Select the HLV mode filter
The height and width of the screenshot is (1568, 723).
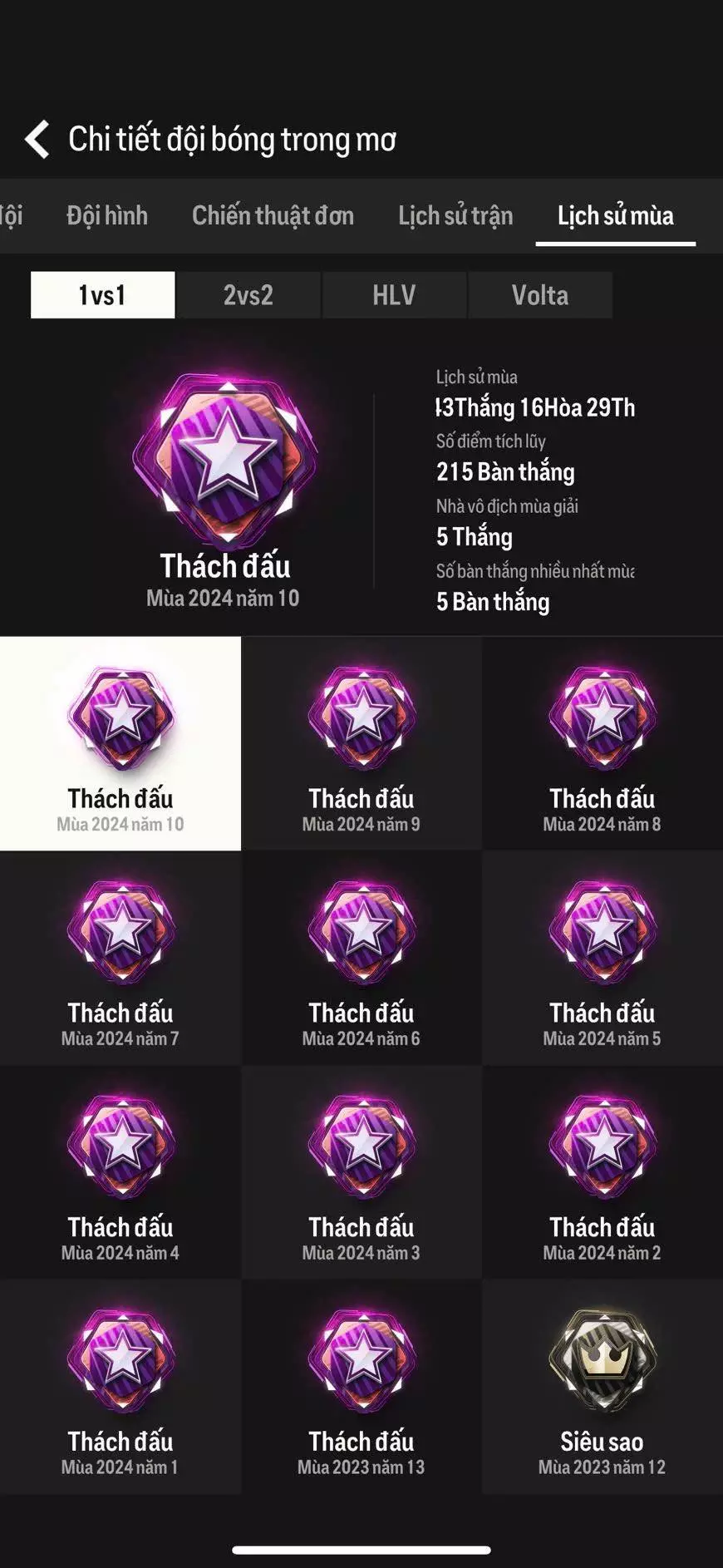click(394, 295)
